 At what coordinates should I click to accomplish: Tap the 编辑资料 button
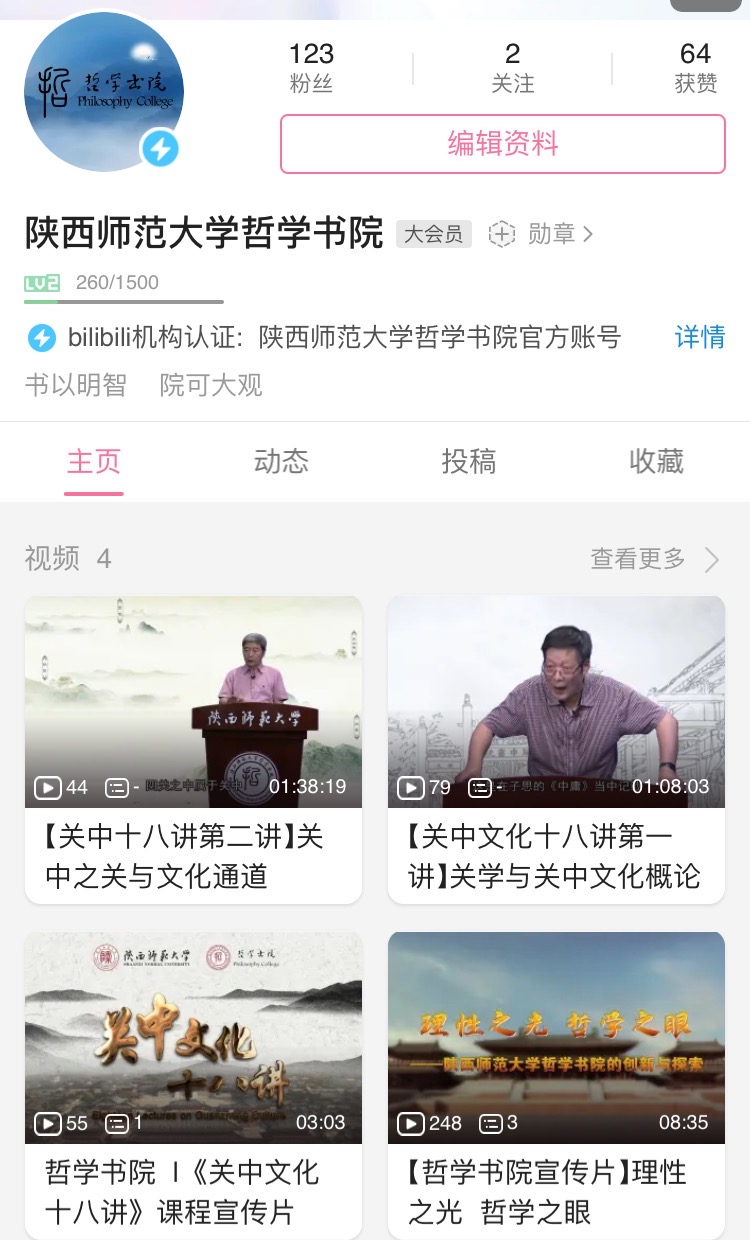point(502,144)
